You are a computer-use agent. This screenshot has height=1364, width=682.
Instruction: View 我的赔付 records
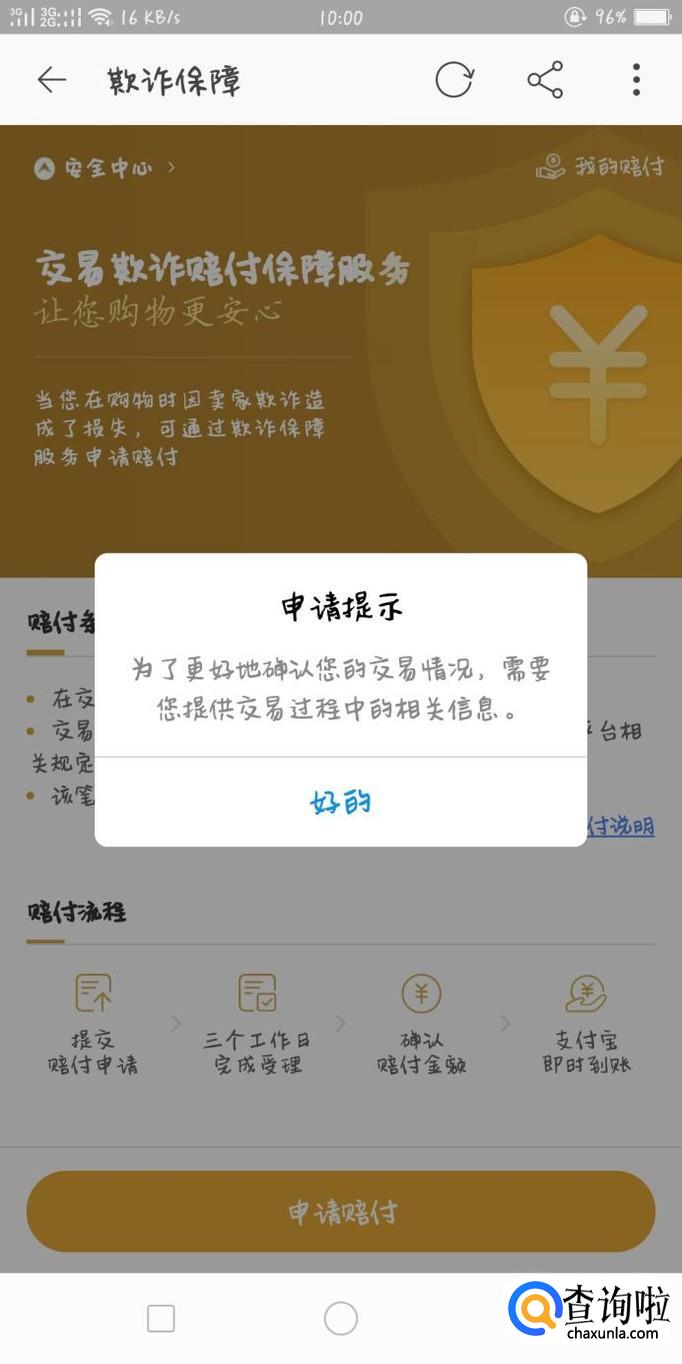pos(600,166)
